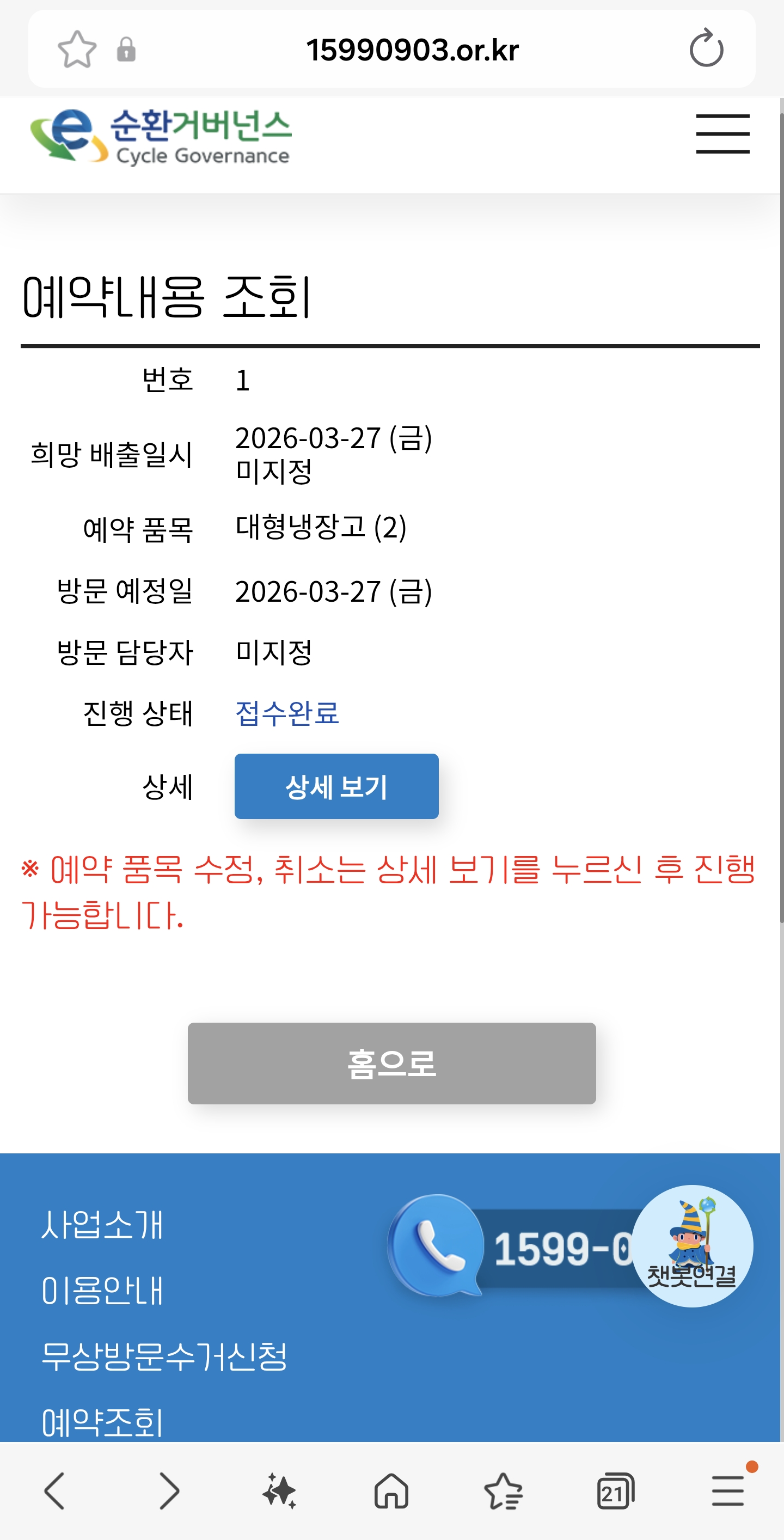The image size is (784, 1540).
Task: Open the hamburger menu
Action: point(722,134)
